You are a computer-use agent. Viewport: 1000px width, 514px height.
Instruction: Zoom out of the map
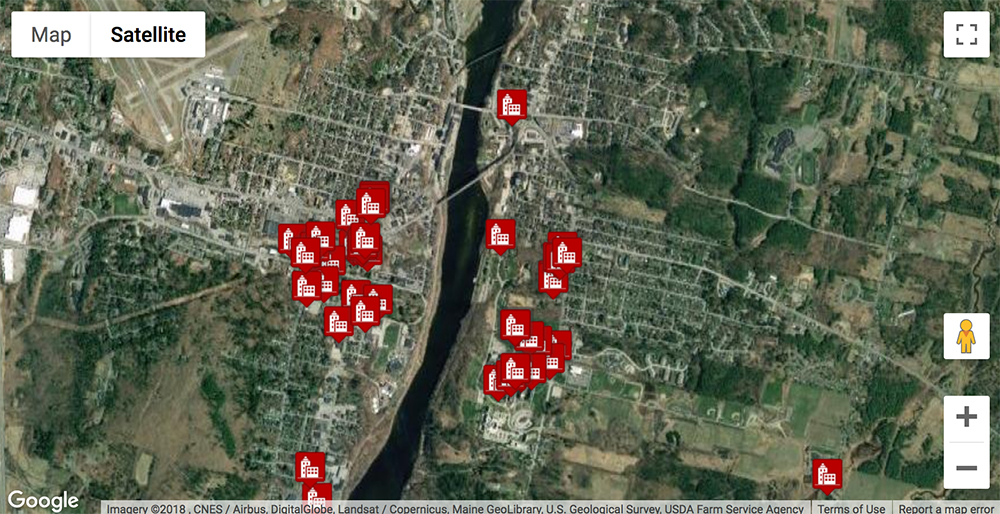pyautogui.click(x=966, y=466)
